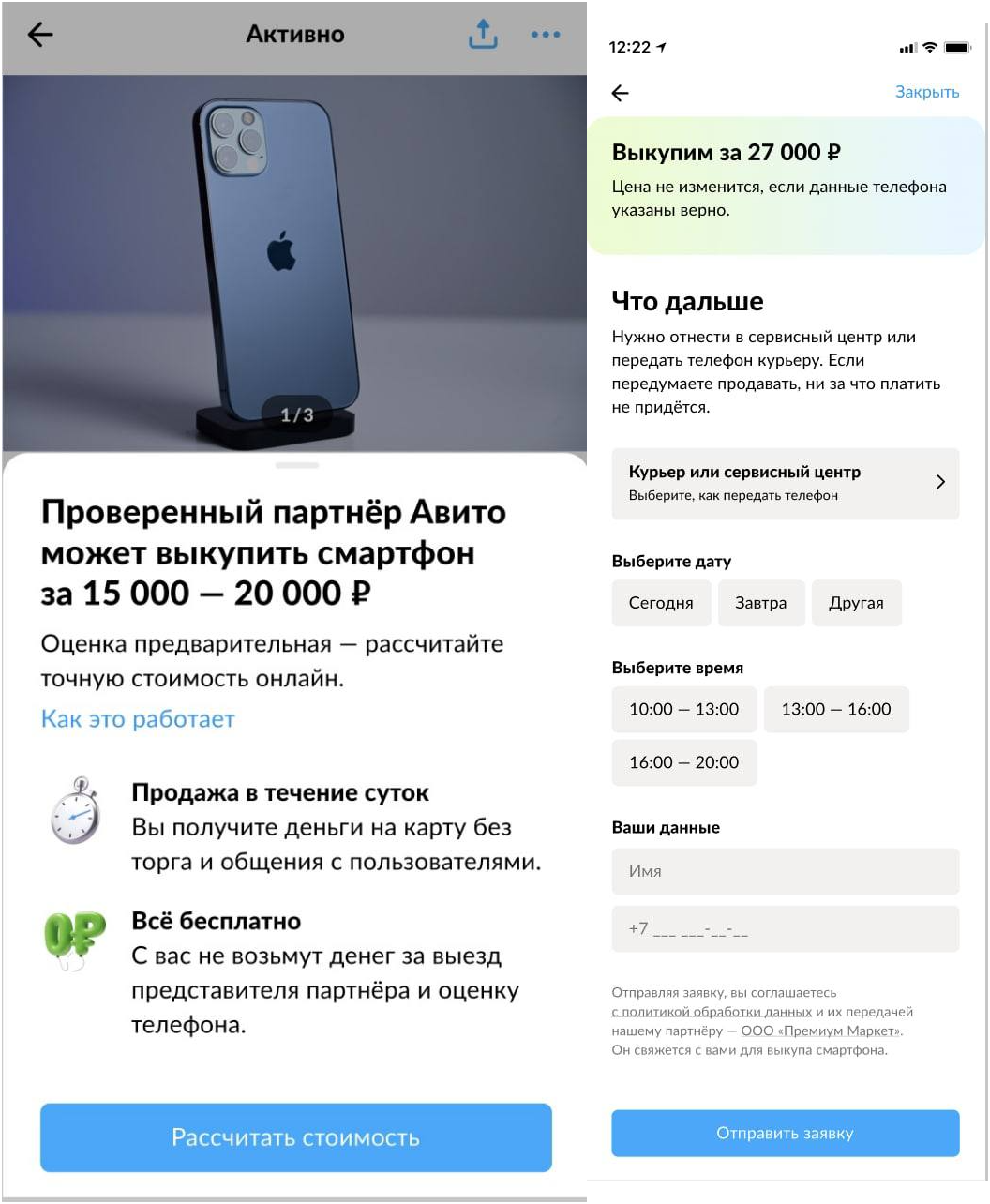
Task: Open Курьер или сервисный центр row
Action: (785, 483)
